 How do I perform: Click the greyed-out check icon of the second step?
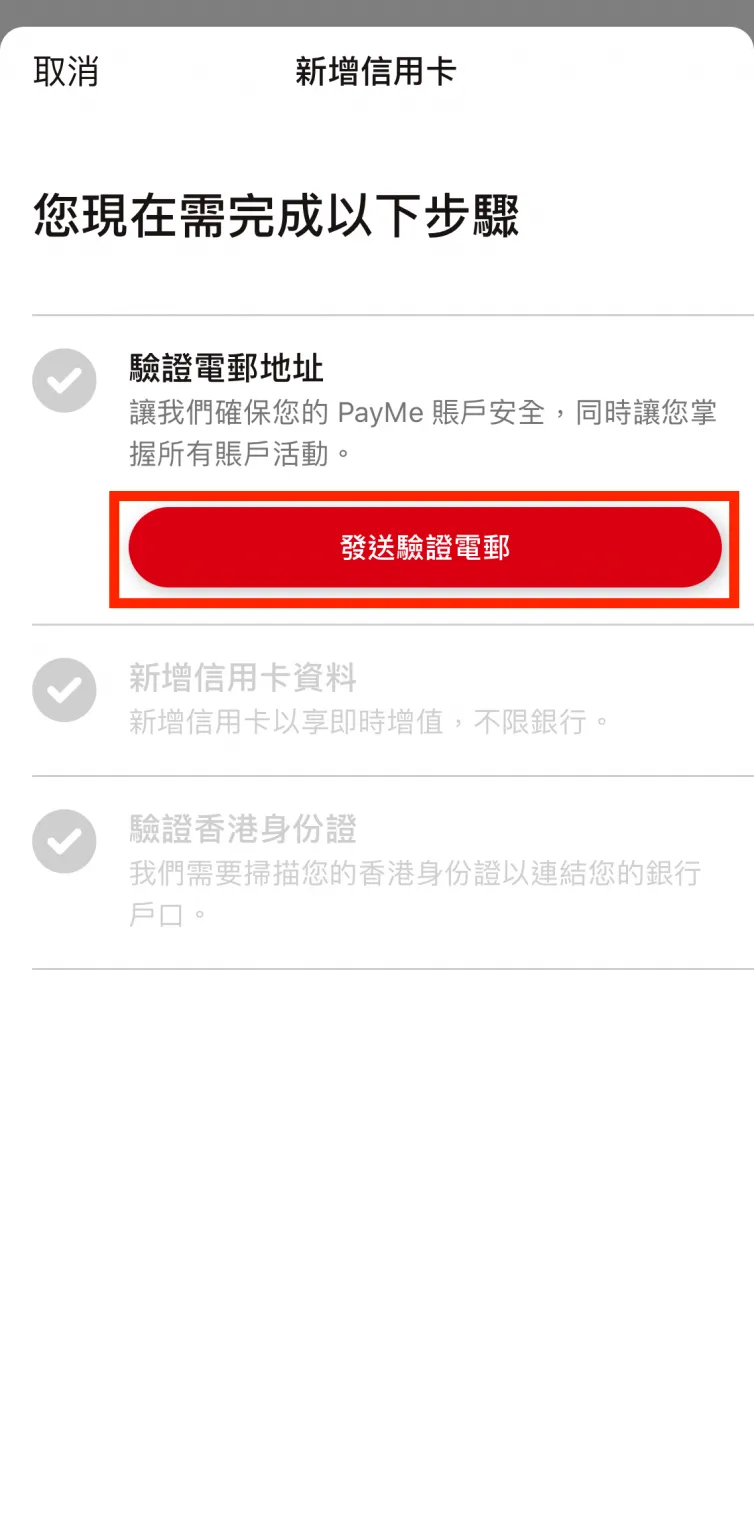point(63,690)
